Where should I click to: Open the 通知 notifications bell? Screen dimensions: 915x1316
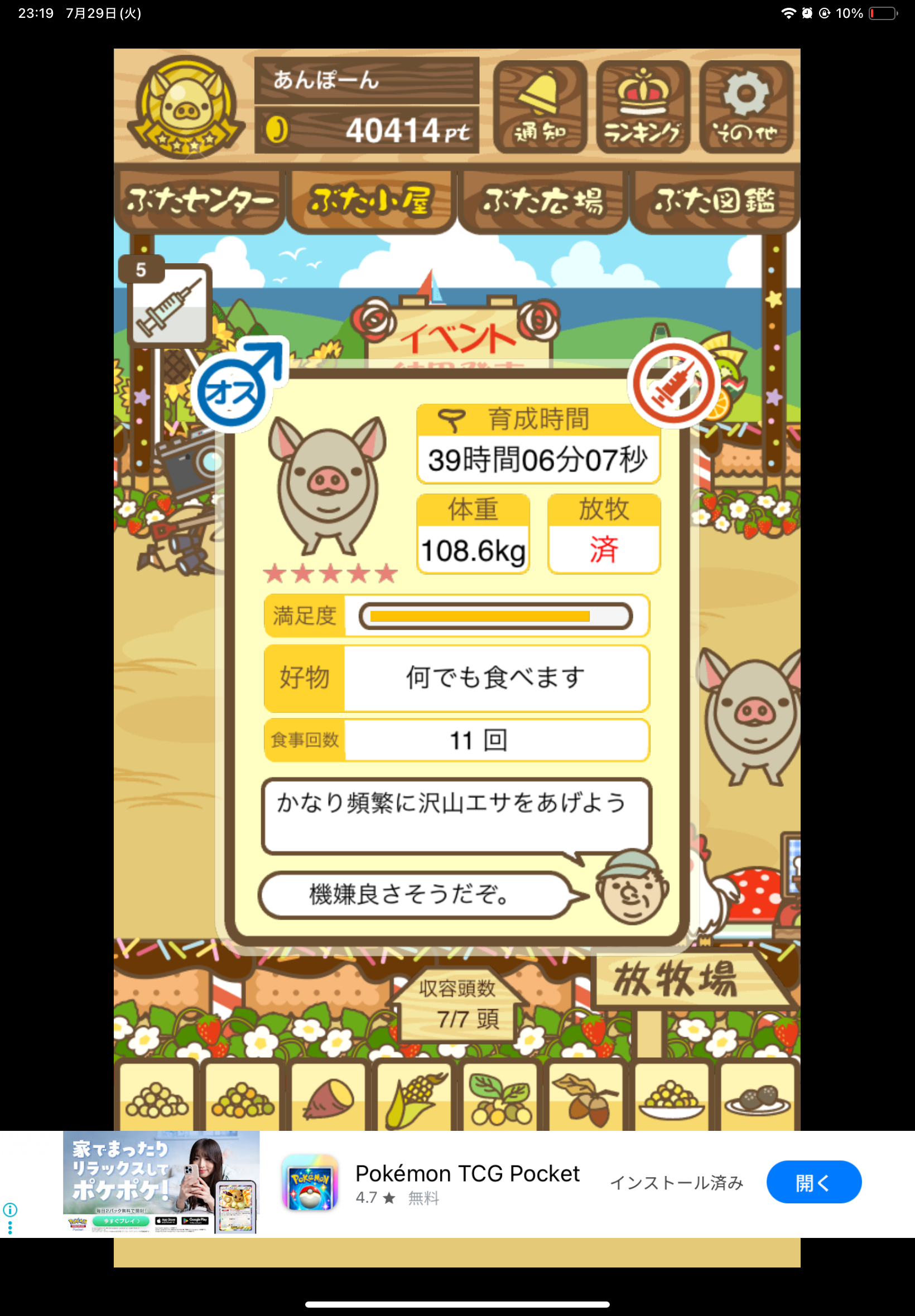click(540, 107)
